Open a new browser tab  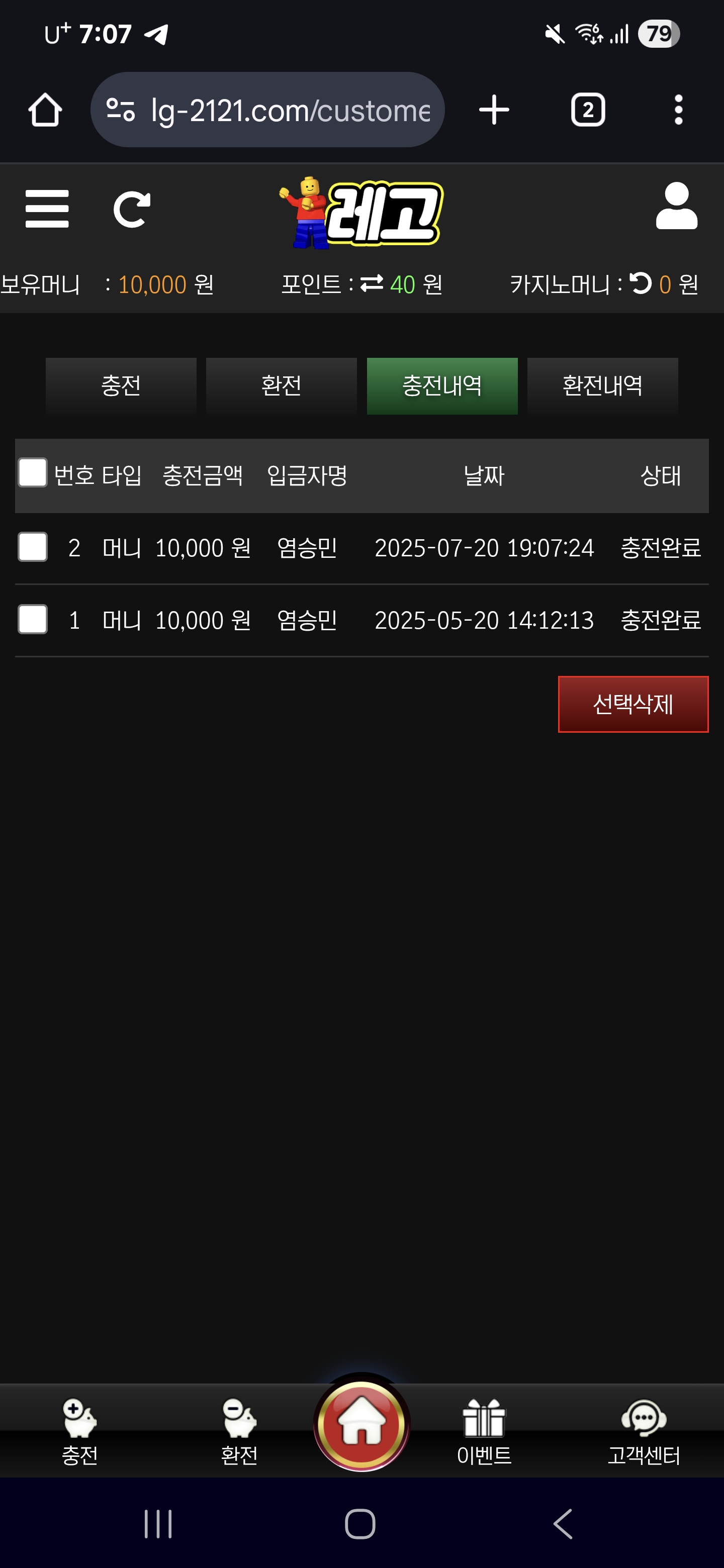[494, 110]
